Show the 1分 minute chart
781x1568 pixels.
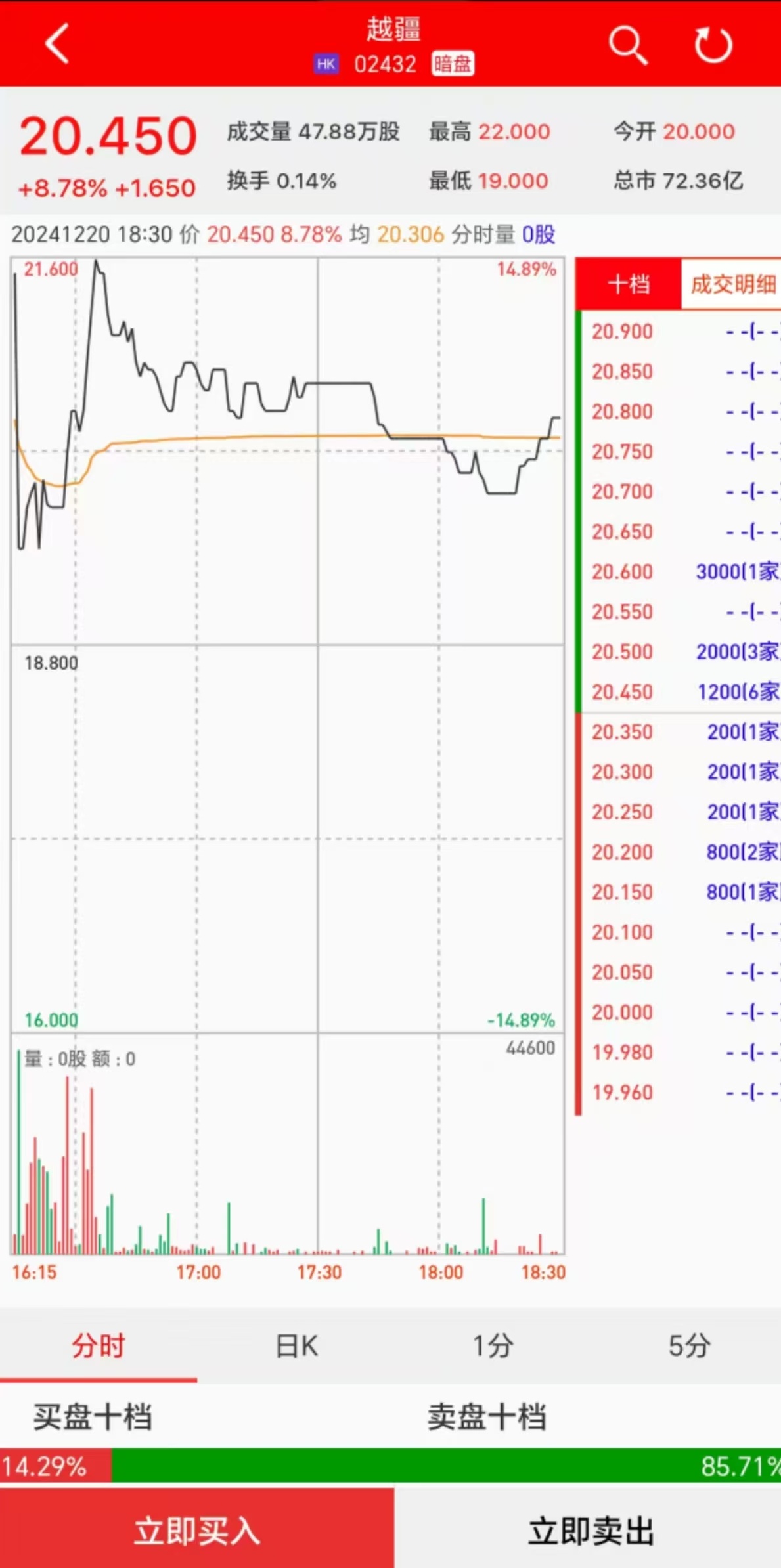493,1345
